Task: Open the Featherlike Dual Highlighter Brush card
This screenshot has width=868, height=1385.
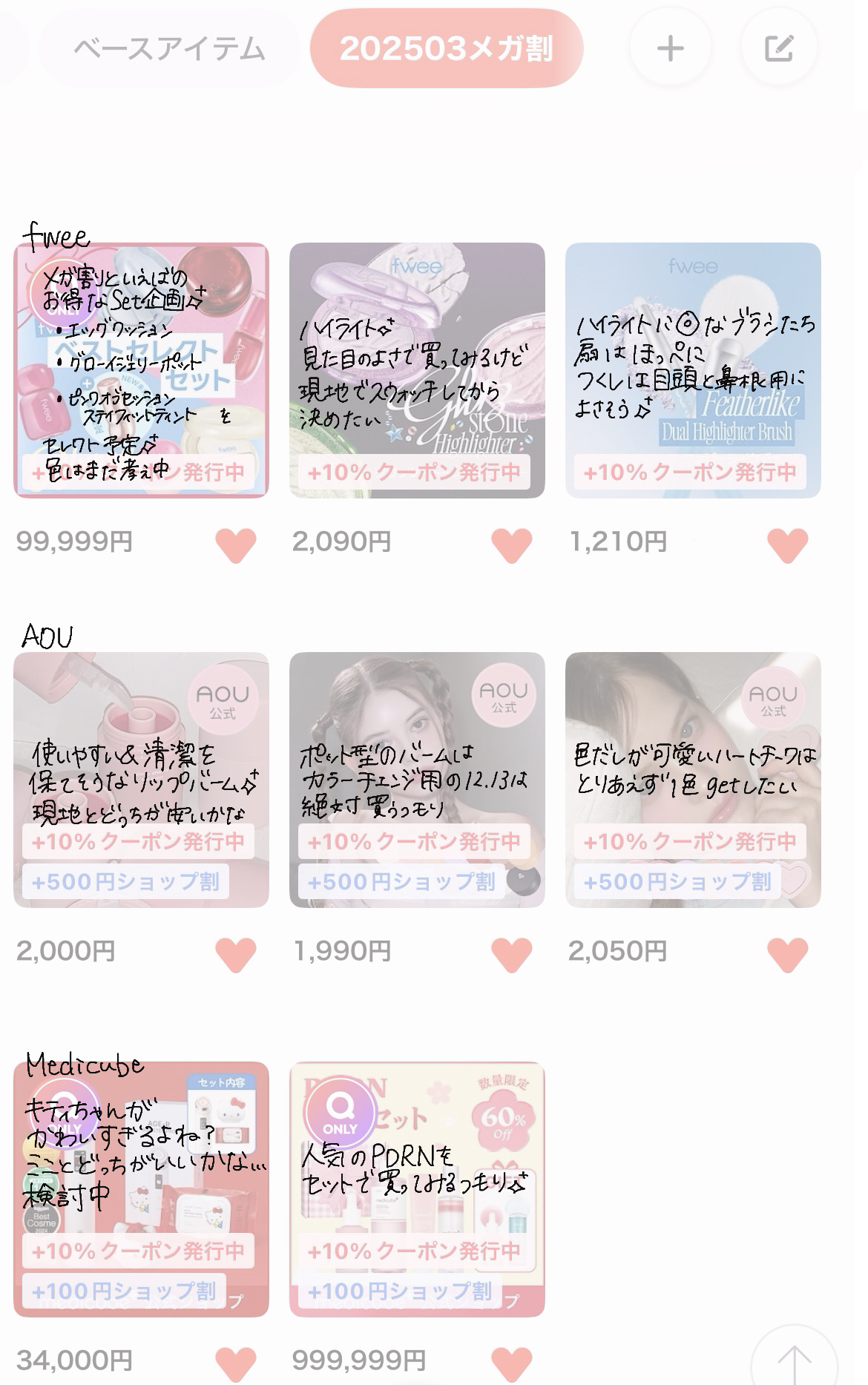Action: pyautogui.click(x=693, y=370)
